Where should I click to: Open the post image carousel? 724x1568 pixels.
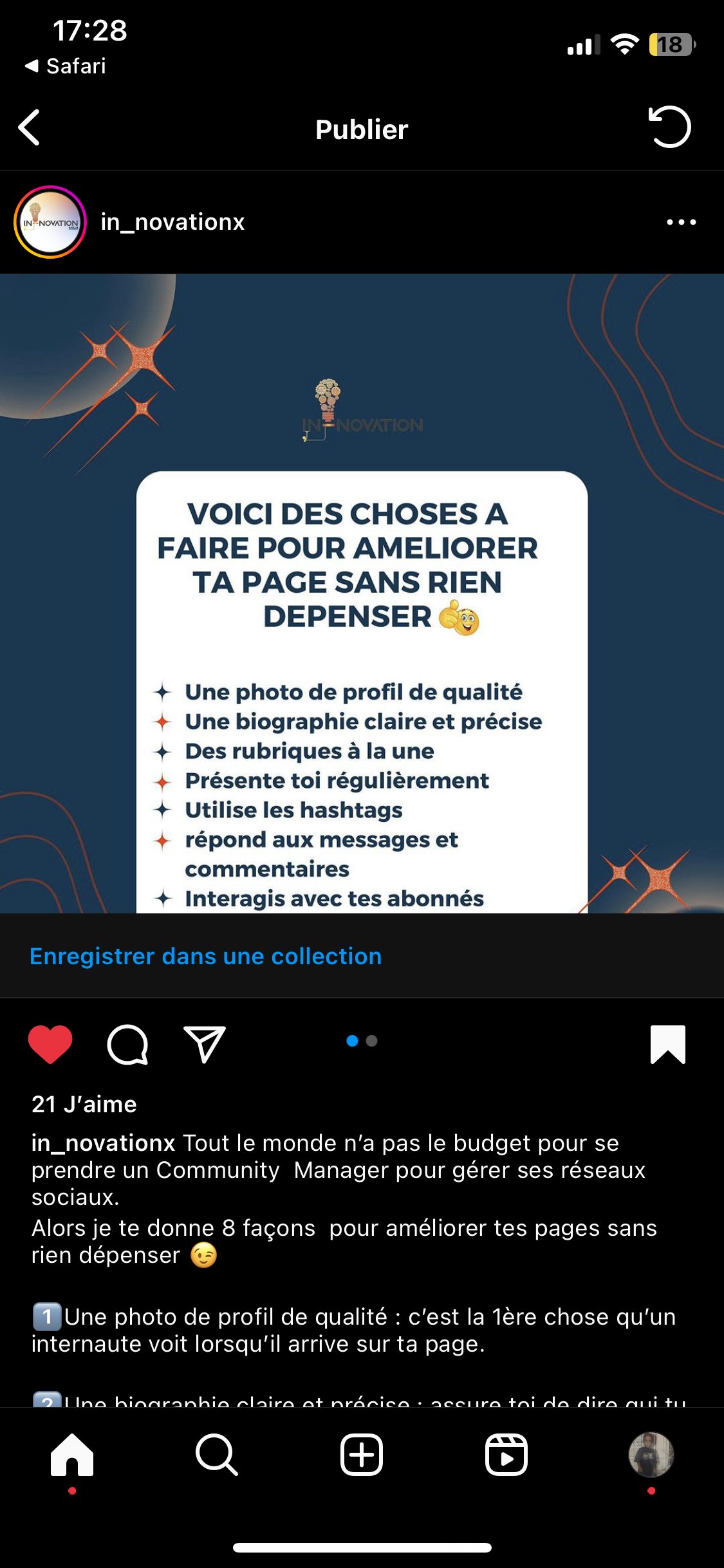coord(362,592)
